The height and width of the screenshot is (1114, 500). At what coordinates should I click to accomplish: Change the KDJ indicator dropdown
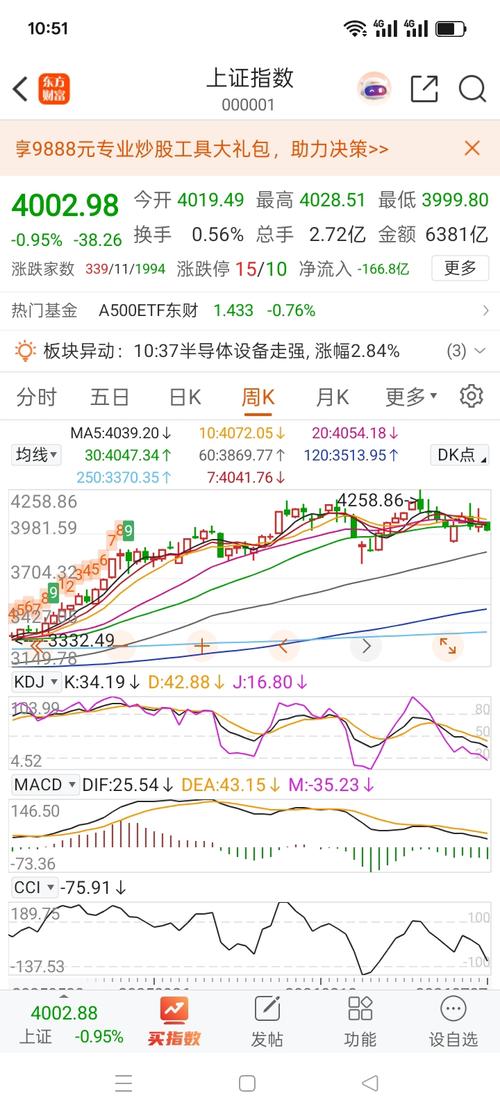(36, 683)
